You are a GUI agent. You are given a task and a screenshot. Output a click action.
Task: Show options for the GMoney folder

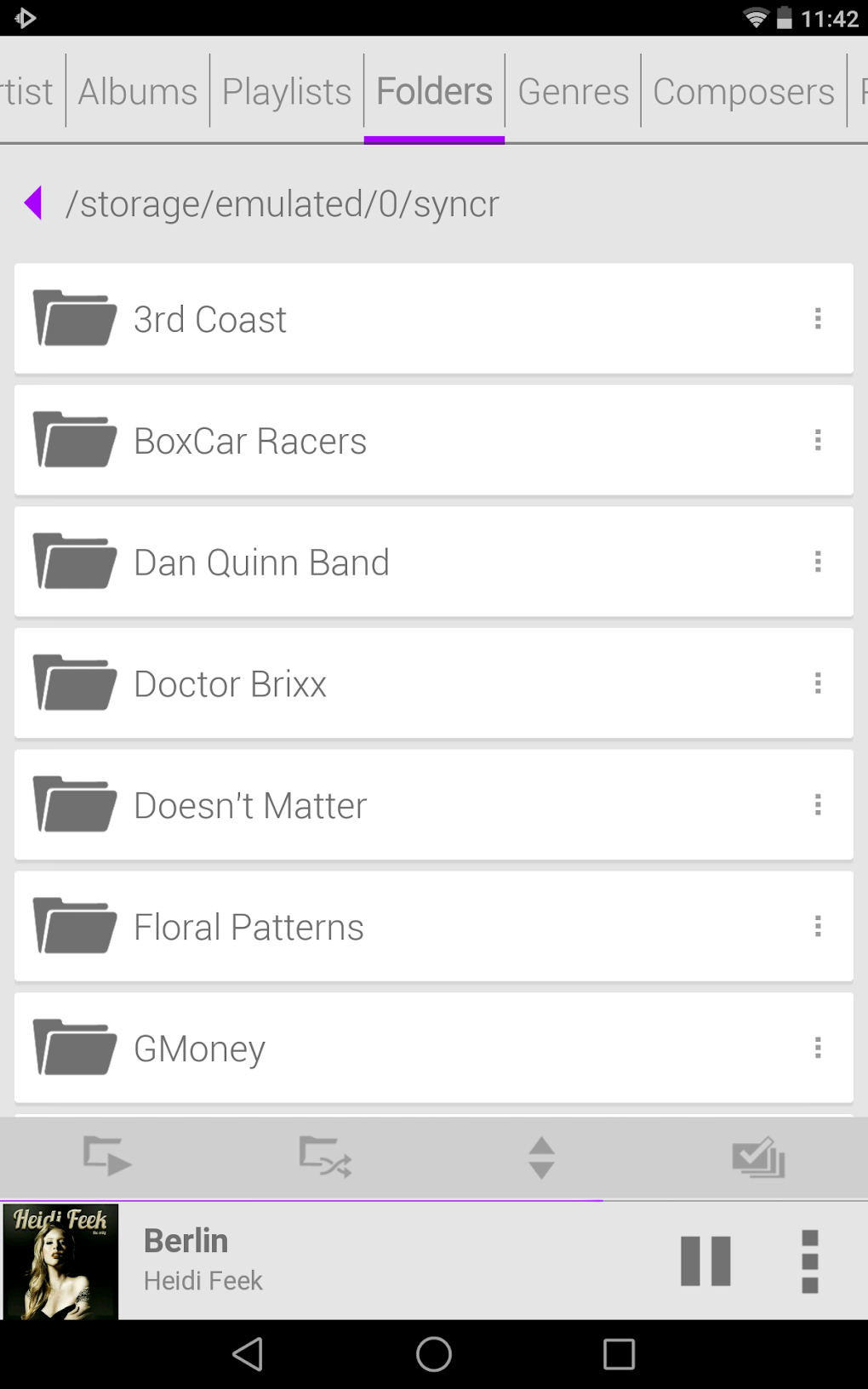click(818, 1049)
